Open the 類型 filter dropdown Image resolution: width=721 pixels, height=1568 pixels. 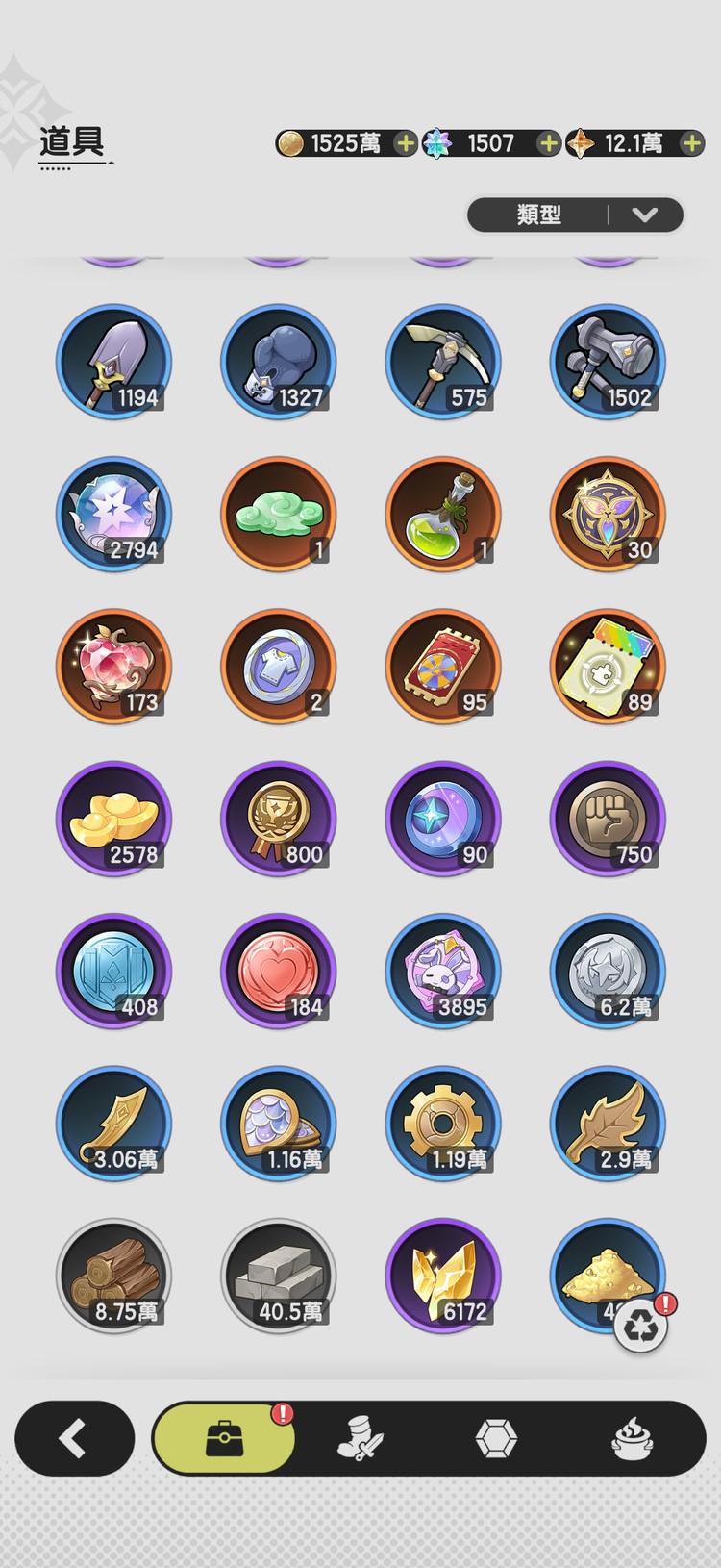pos(575,215)
